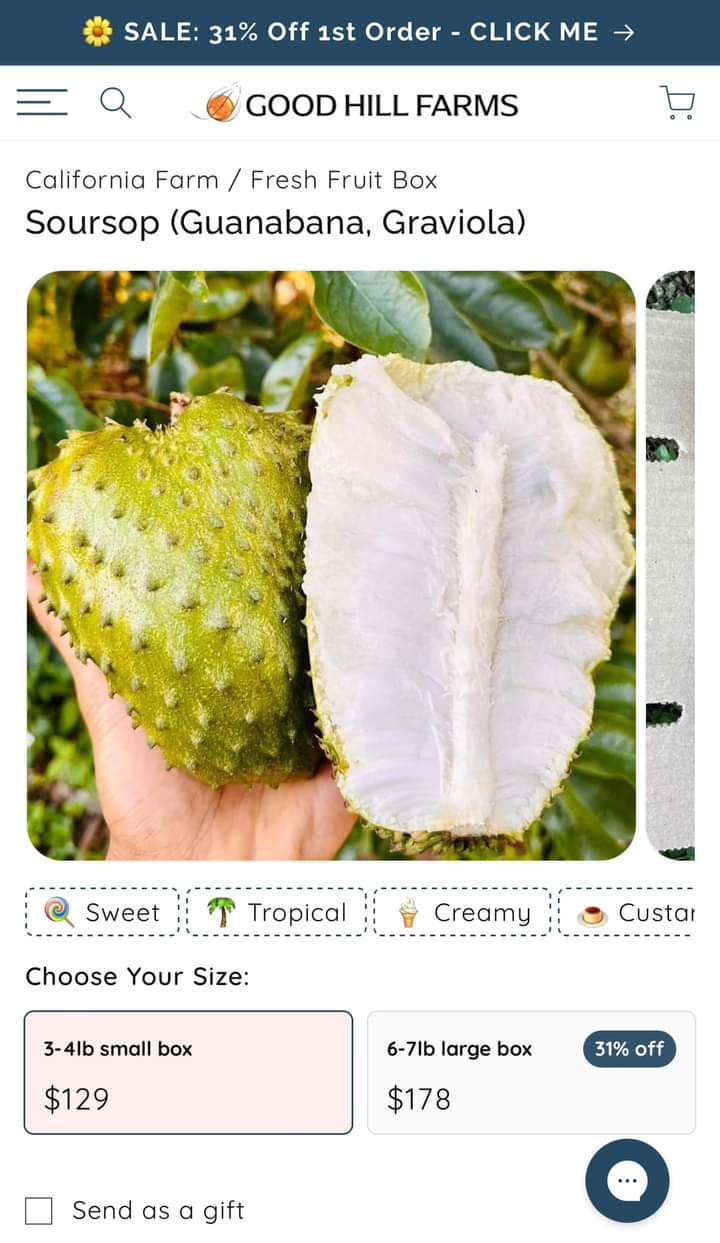
Task: Enable the Send as a gift option
Action: tap(37, 1210)
